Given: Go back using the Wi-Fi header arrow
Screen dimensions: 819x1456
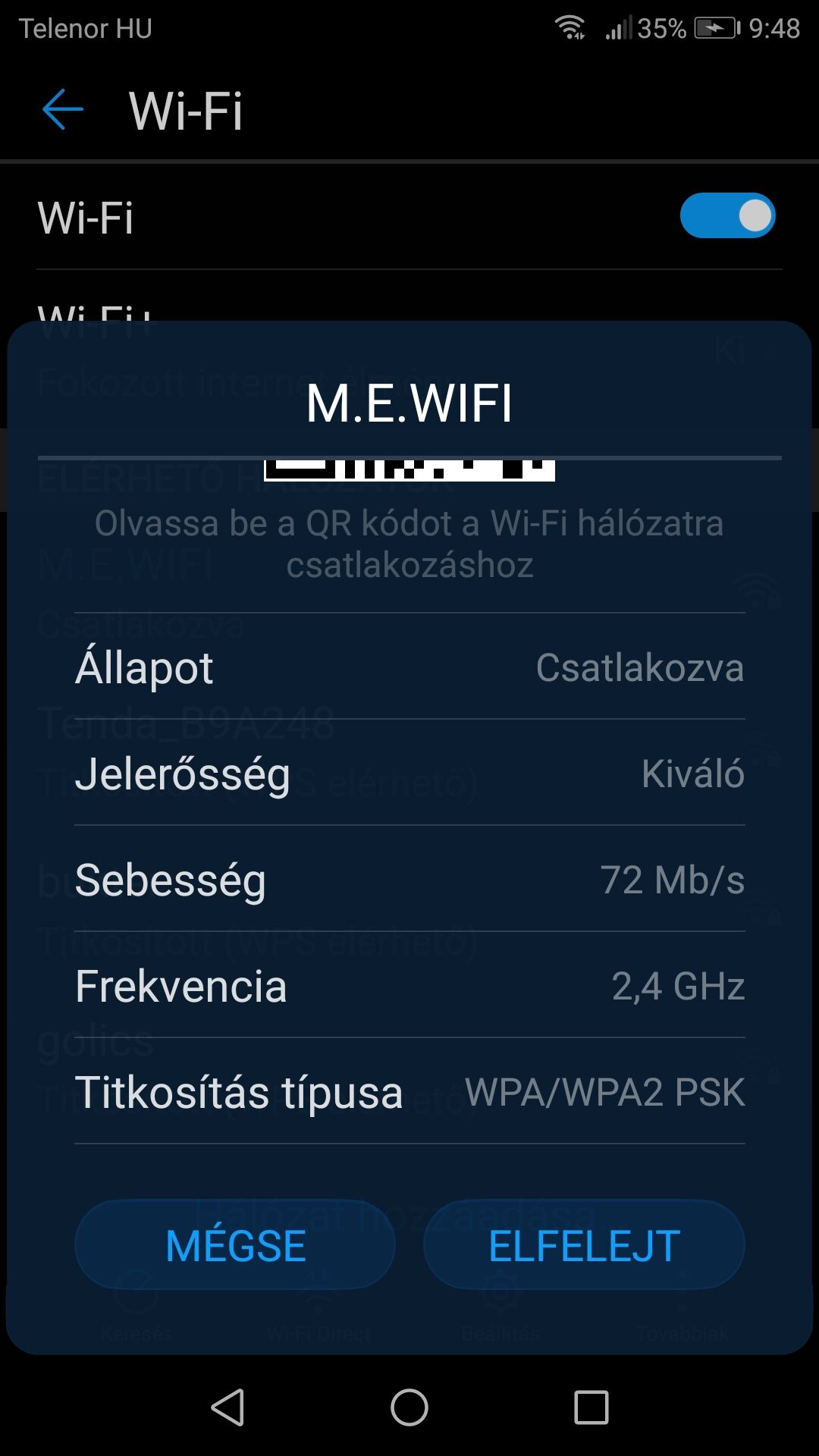Looking at the screenshot, I should click(62, 110).
